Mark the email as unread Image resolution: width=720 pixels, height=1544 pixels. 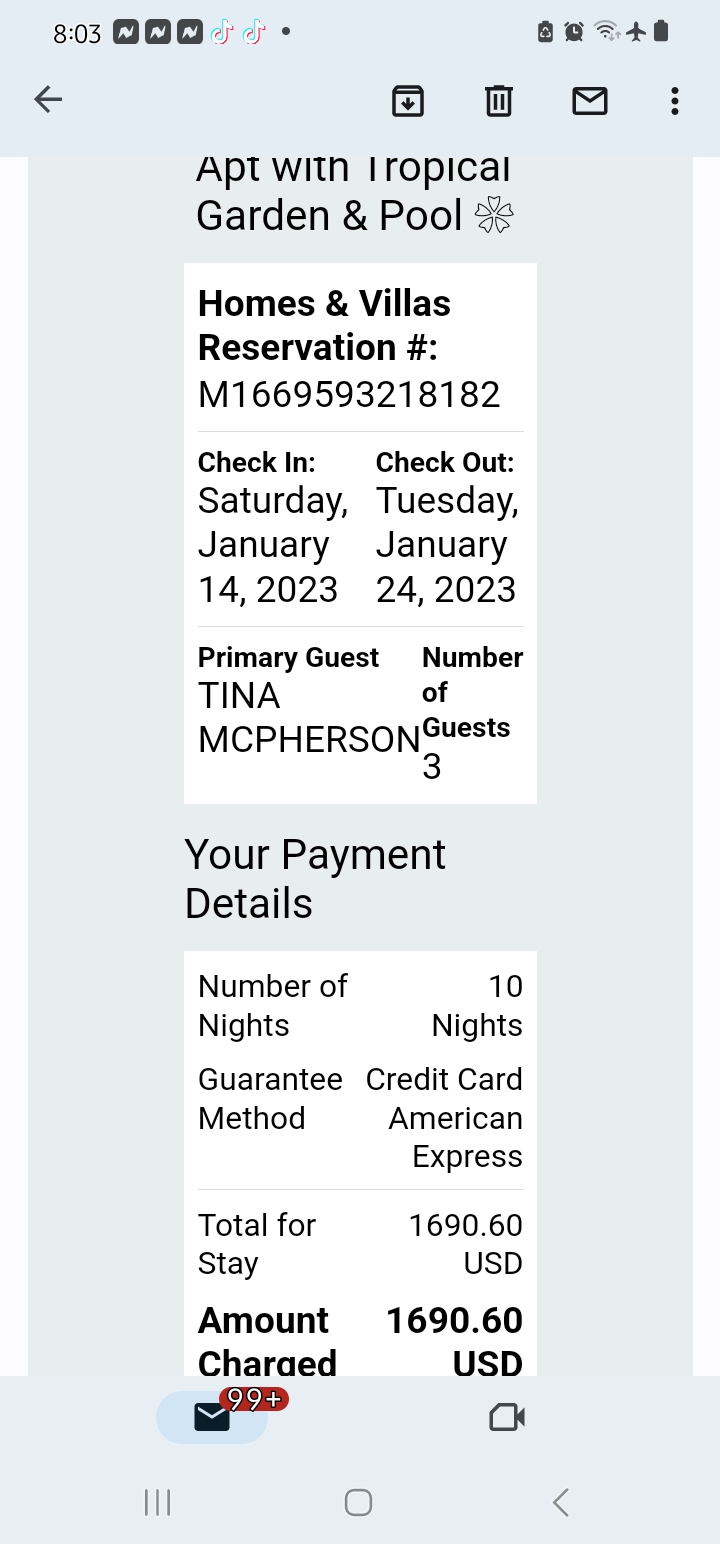590,100
